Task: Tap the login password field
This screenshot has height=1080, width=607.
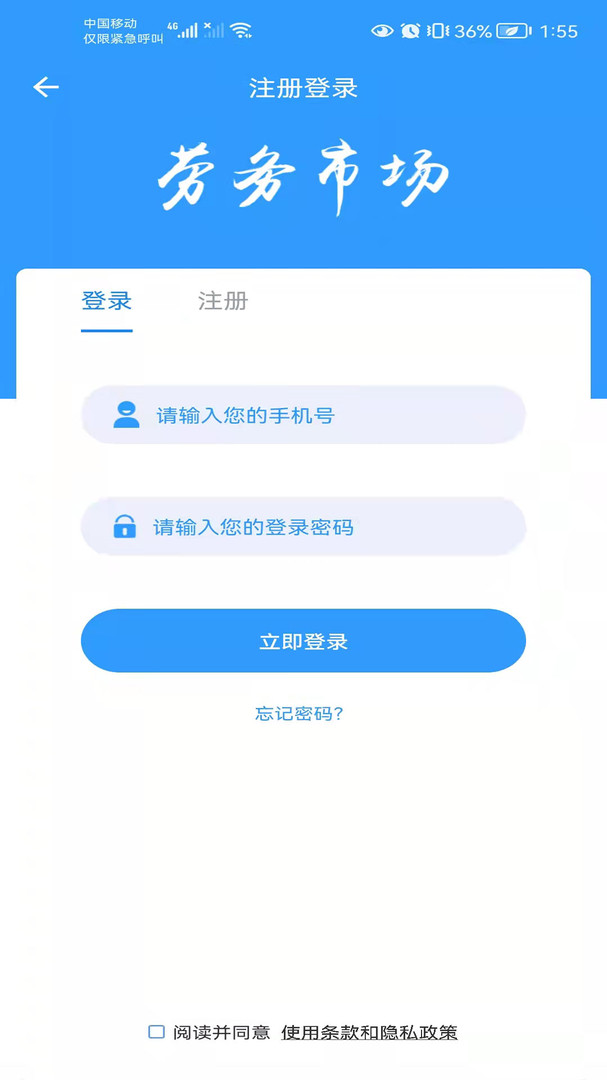Action: (303, 528)
